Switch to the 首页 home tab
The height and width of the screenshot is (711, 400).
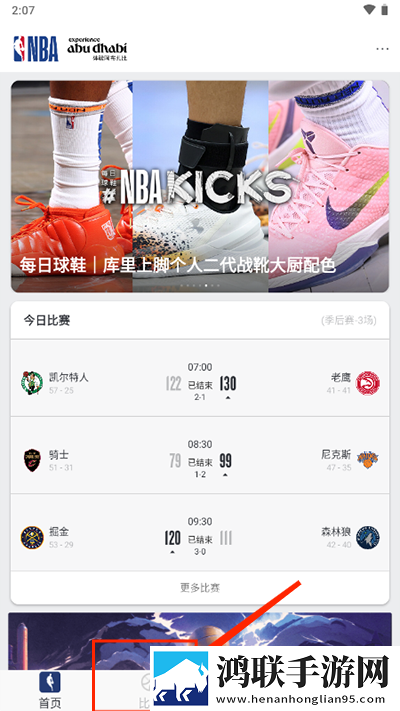point(49,690)
